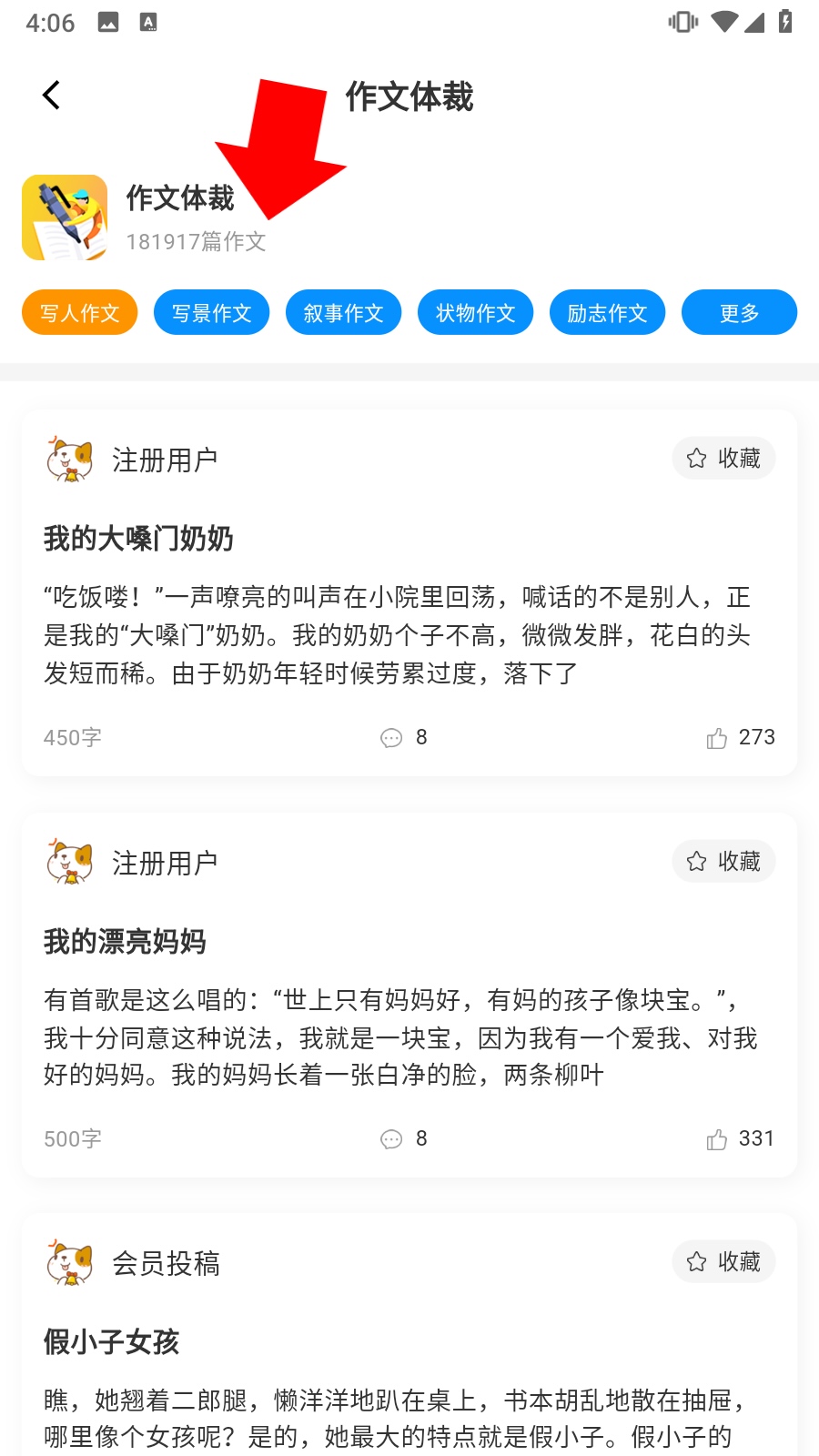Image resolution: width=819 pixels, height=1456 pixels.
Task: Choose the 状物作文 chip
Action: point(475,313)
